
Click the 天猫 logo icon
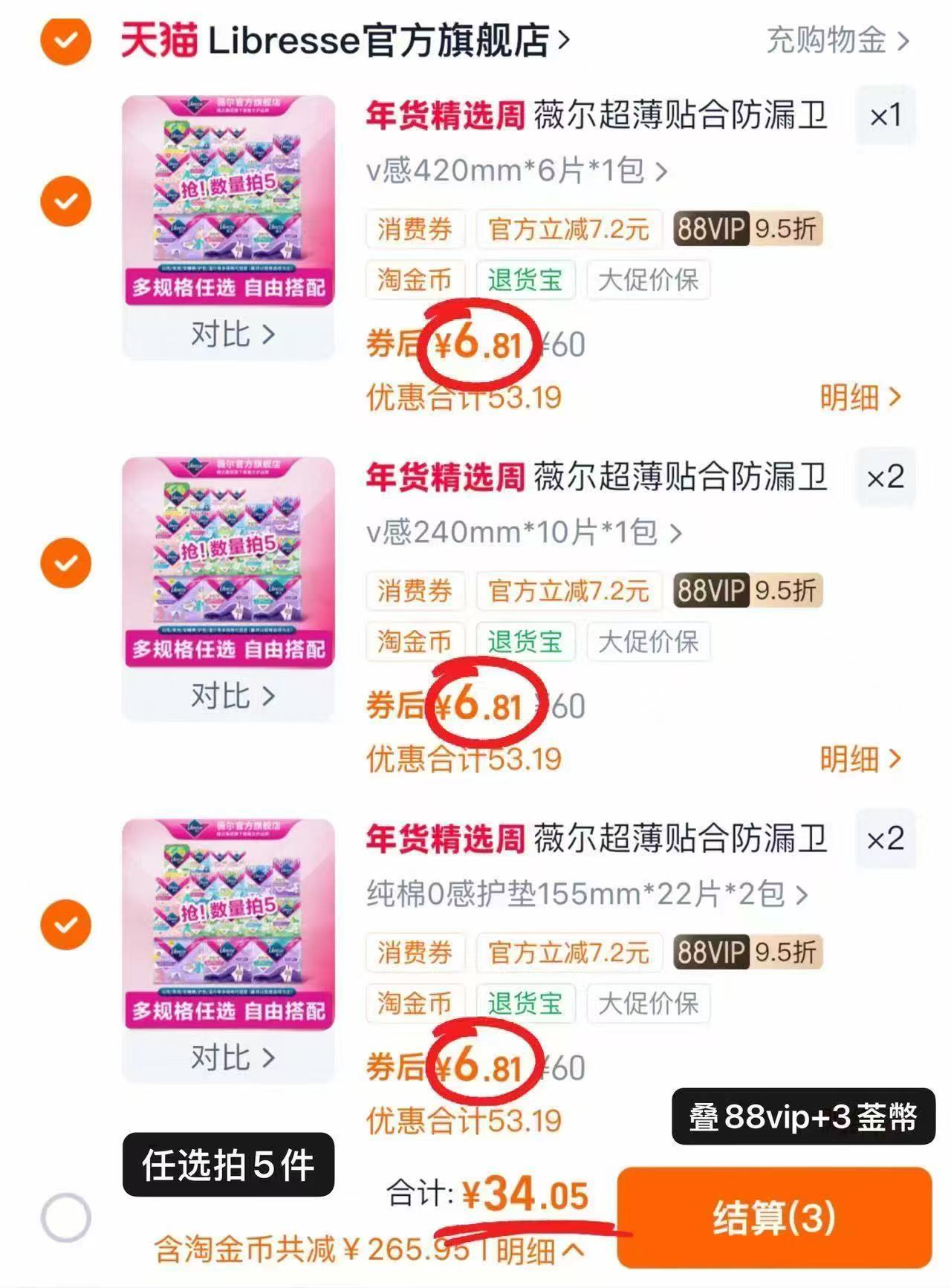[160, 42]
